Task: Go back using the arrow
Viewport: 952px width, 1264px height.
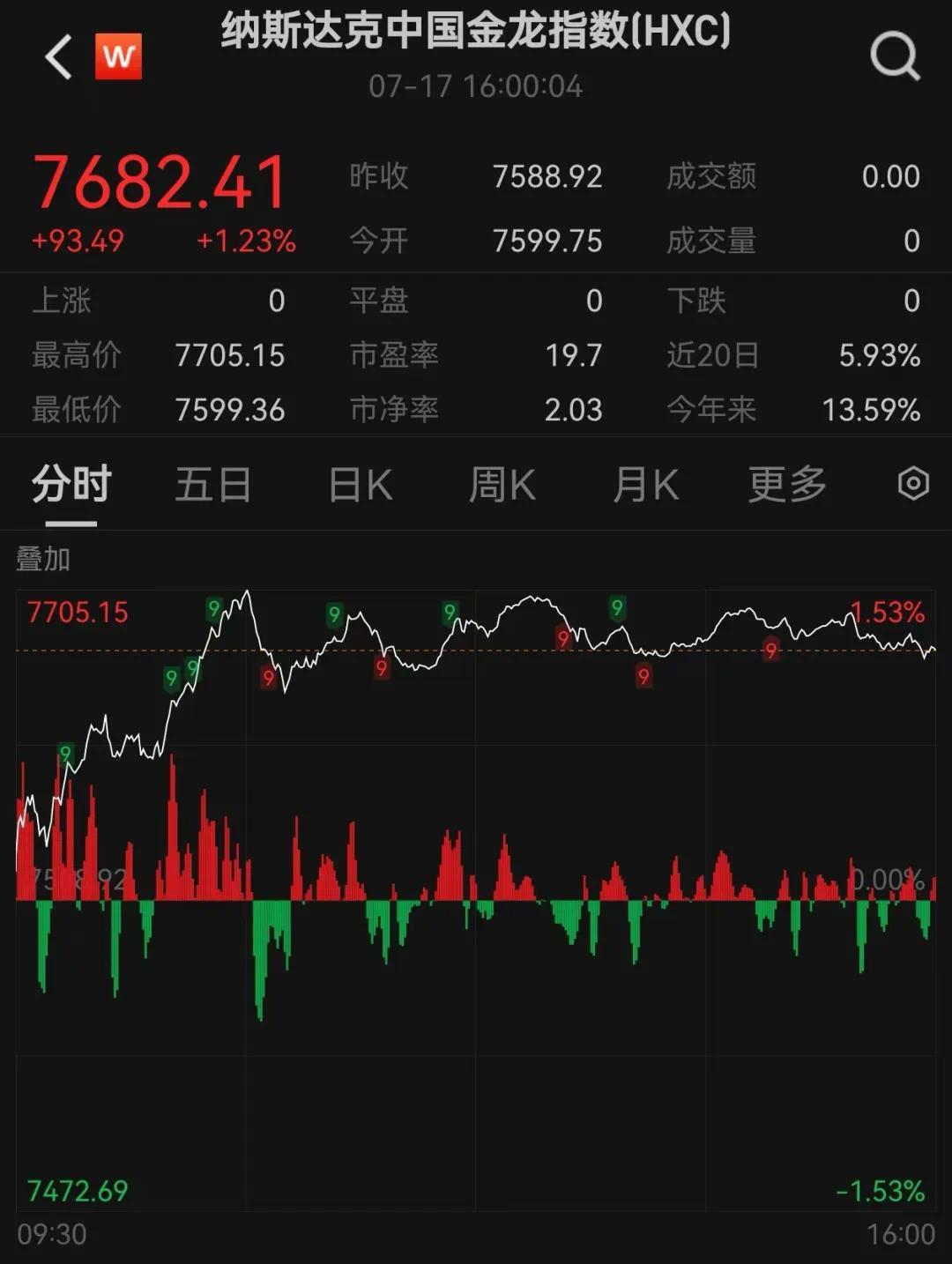Action: [58, 57]
